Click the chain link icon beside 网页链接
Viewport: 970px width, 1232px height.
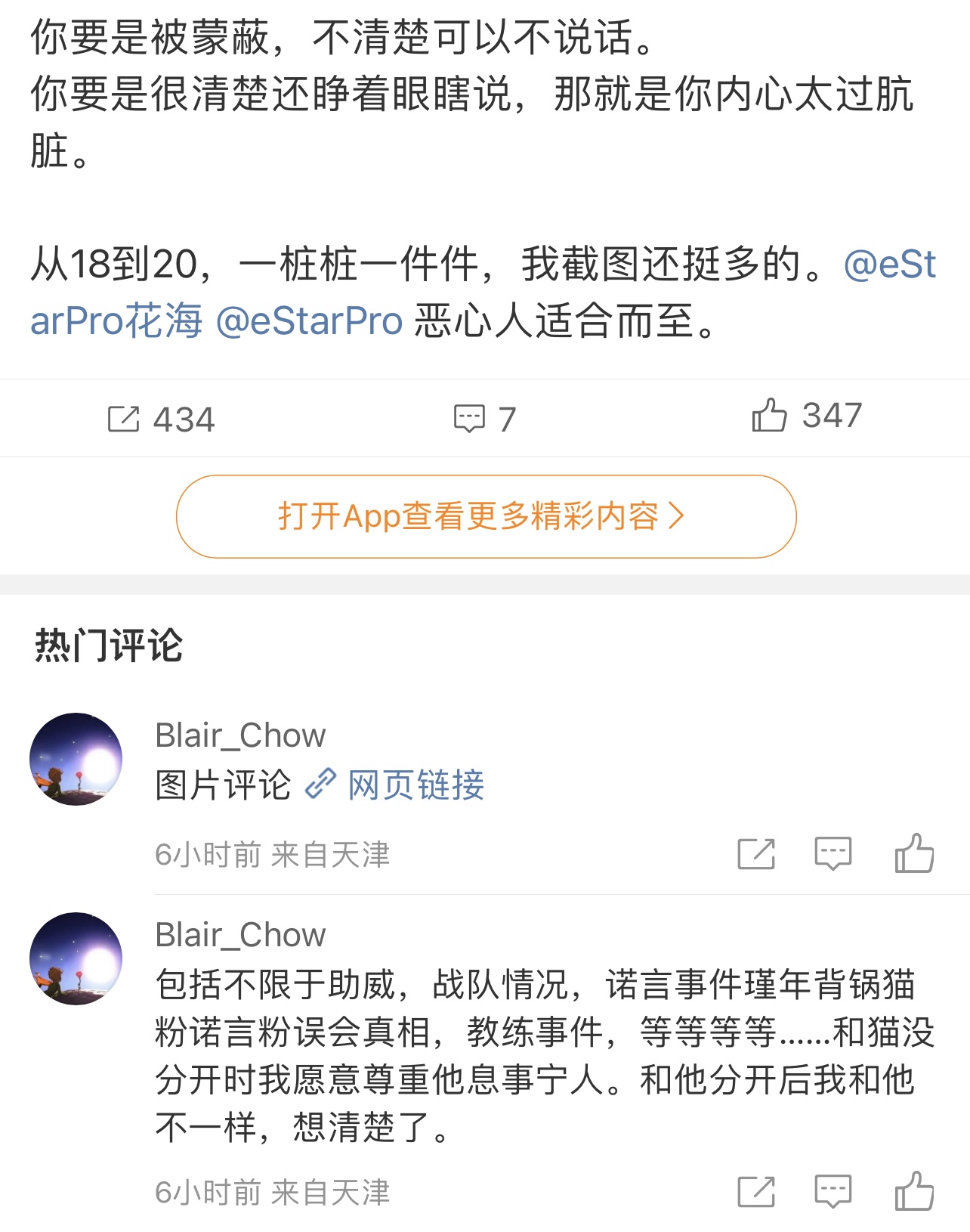click(x=321, y=785)
